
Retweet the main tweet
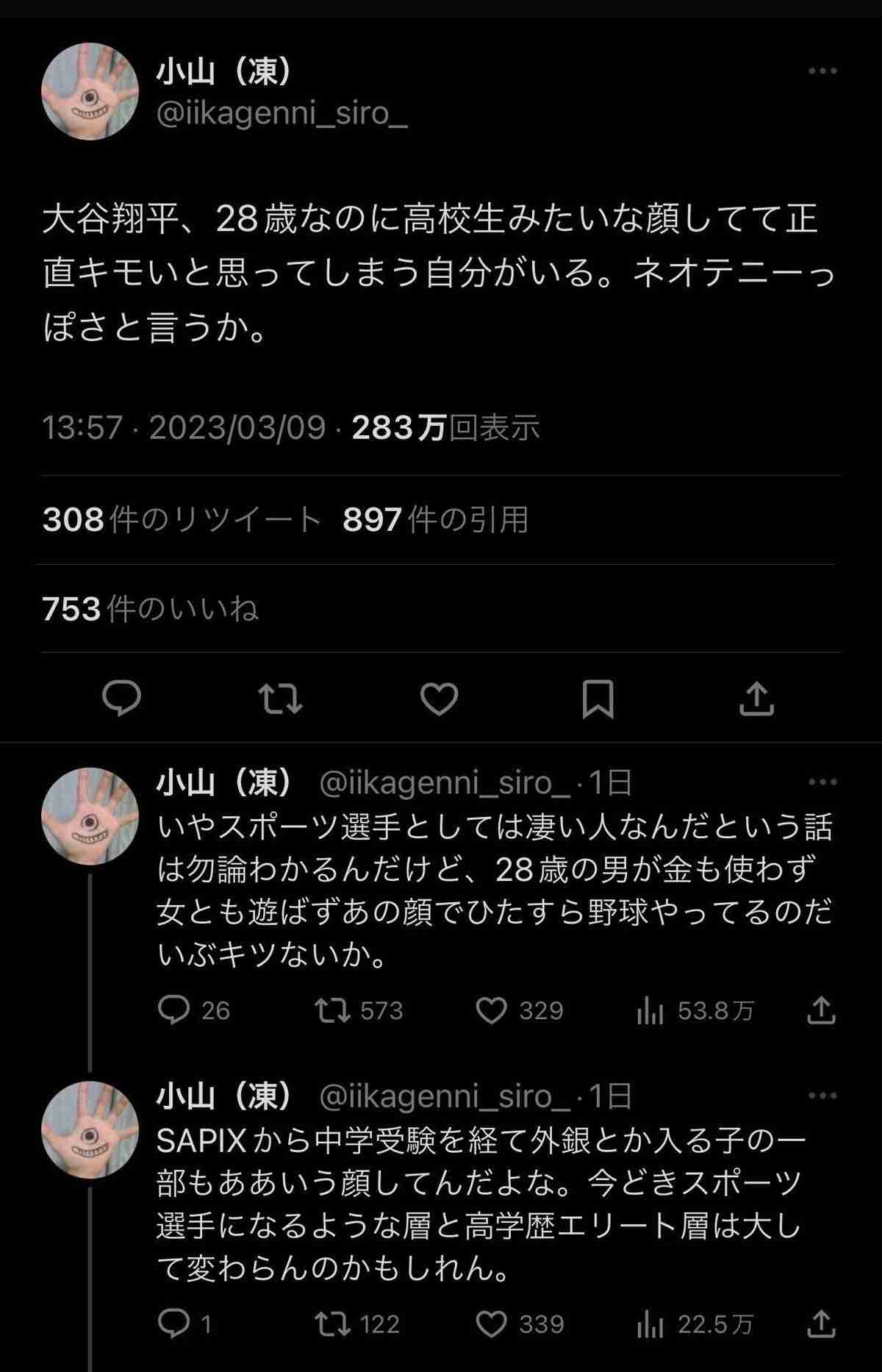tap(281, 698)
